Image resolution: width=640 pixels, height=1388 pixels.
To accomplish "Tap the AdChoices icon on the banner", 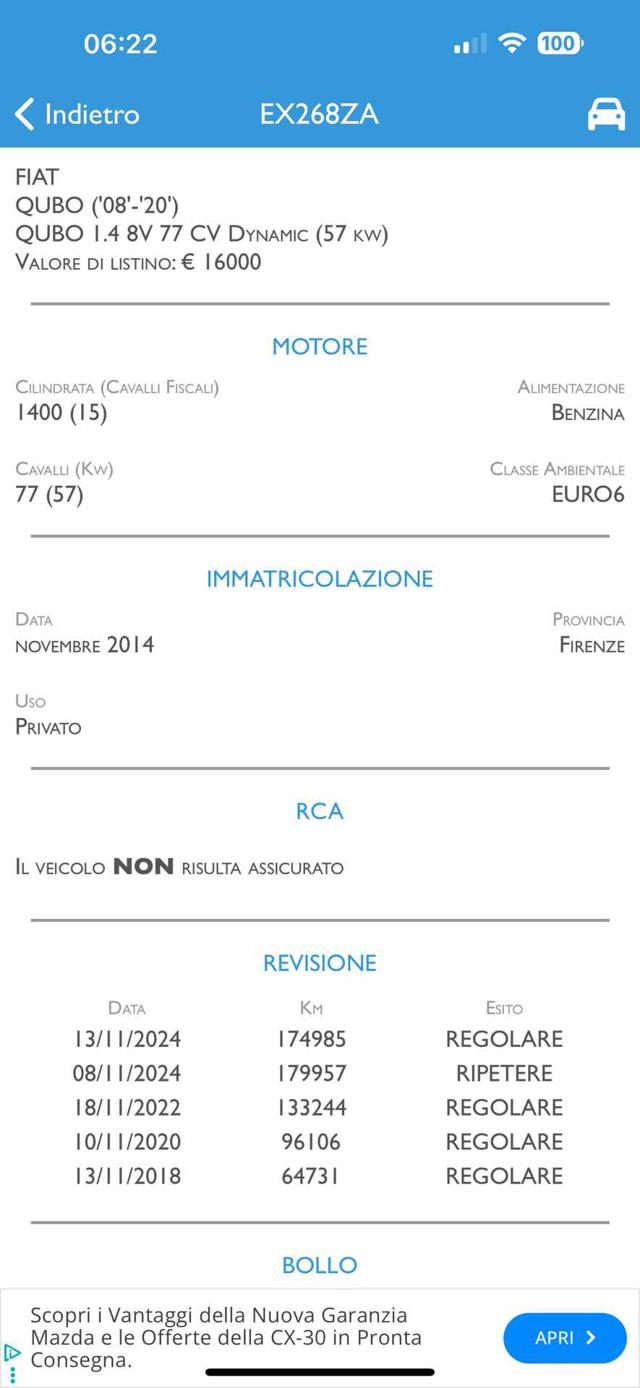I will click(12, 1353).
